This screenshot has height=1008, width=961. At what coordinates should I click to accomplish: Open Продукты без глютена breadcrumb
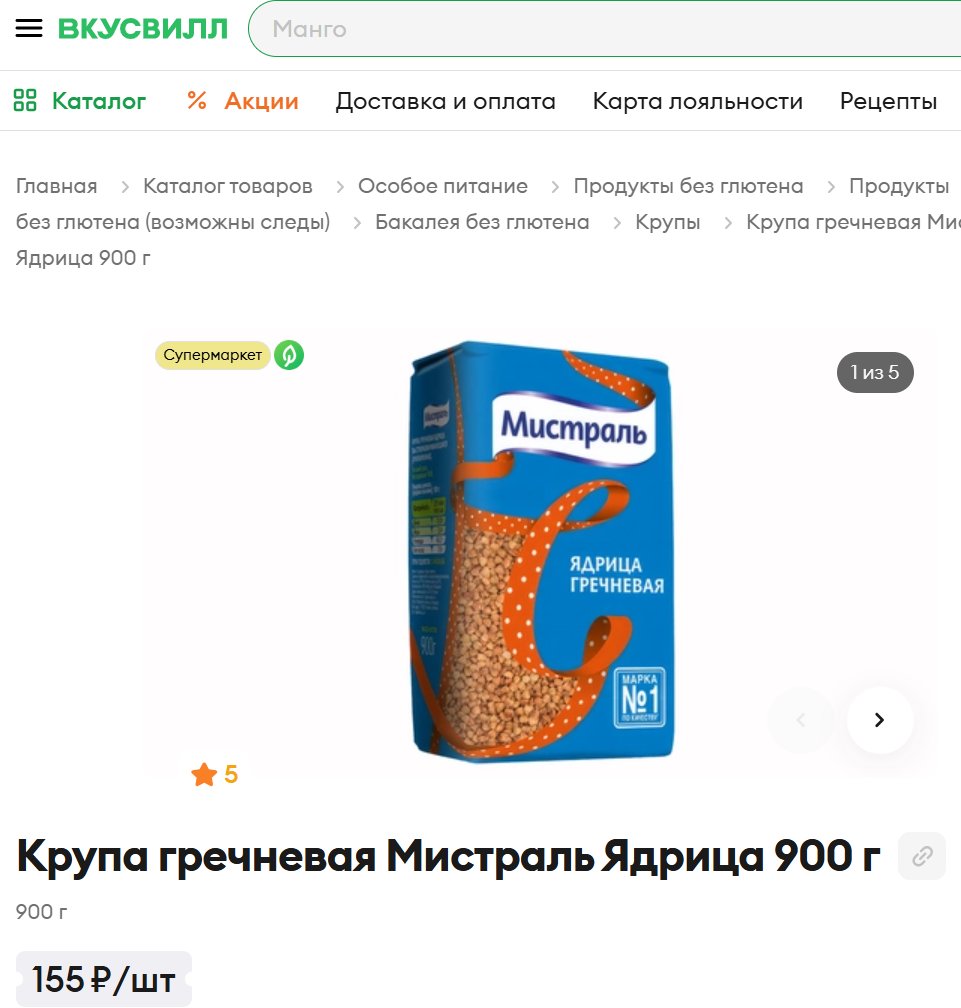click(688, 186)
